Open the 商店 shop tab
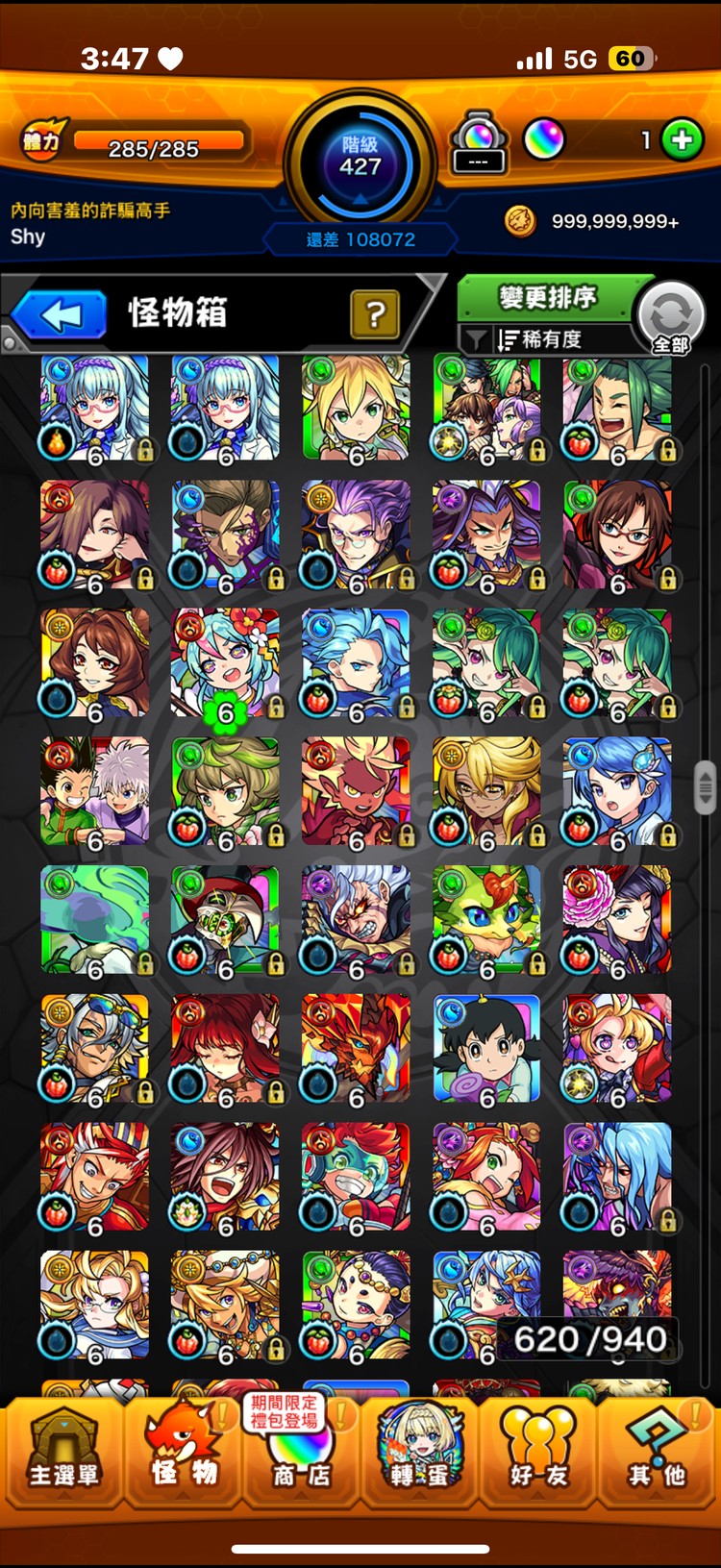This screenshot has height=1568, width=721. [298, 1454]
